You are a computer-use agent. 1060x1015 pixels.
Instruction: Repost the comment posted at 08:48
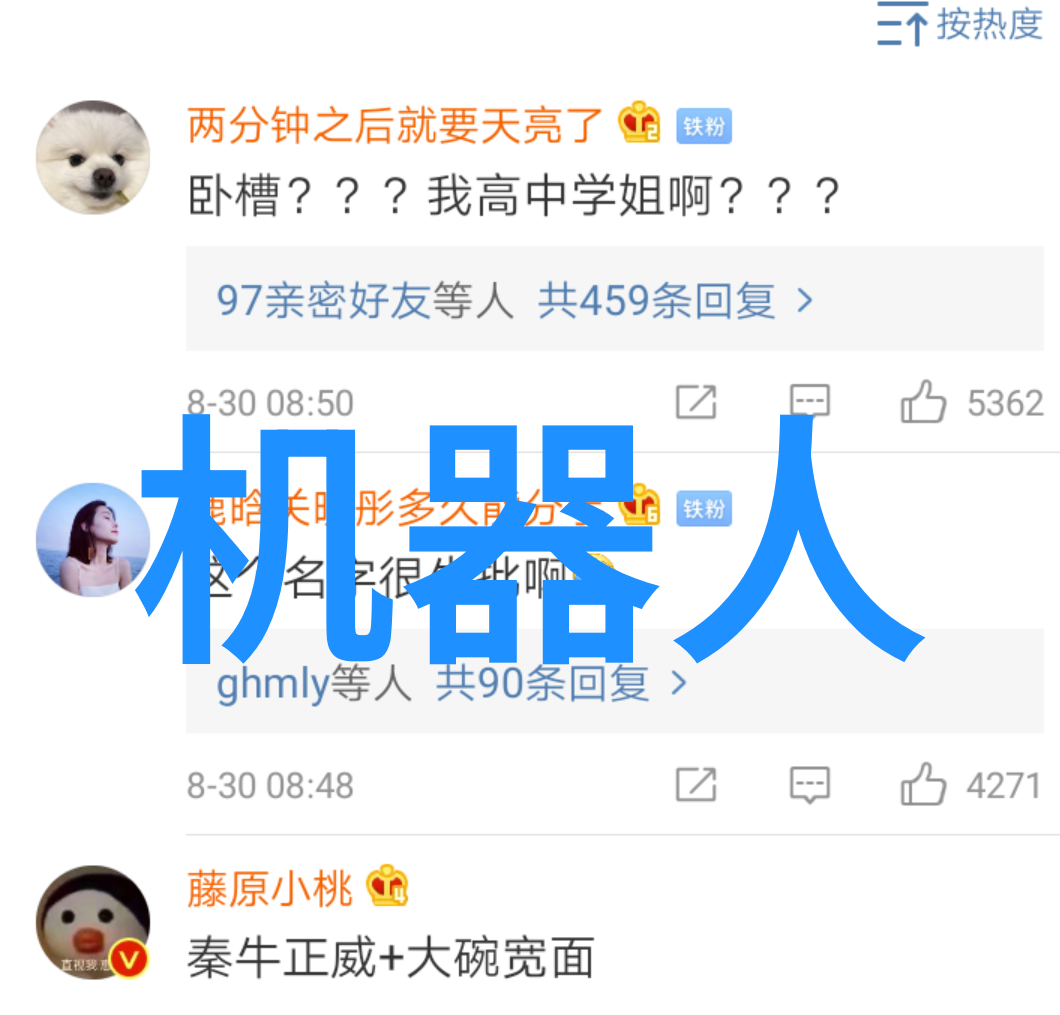(x=696, y=785)
